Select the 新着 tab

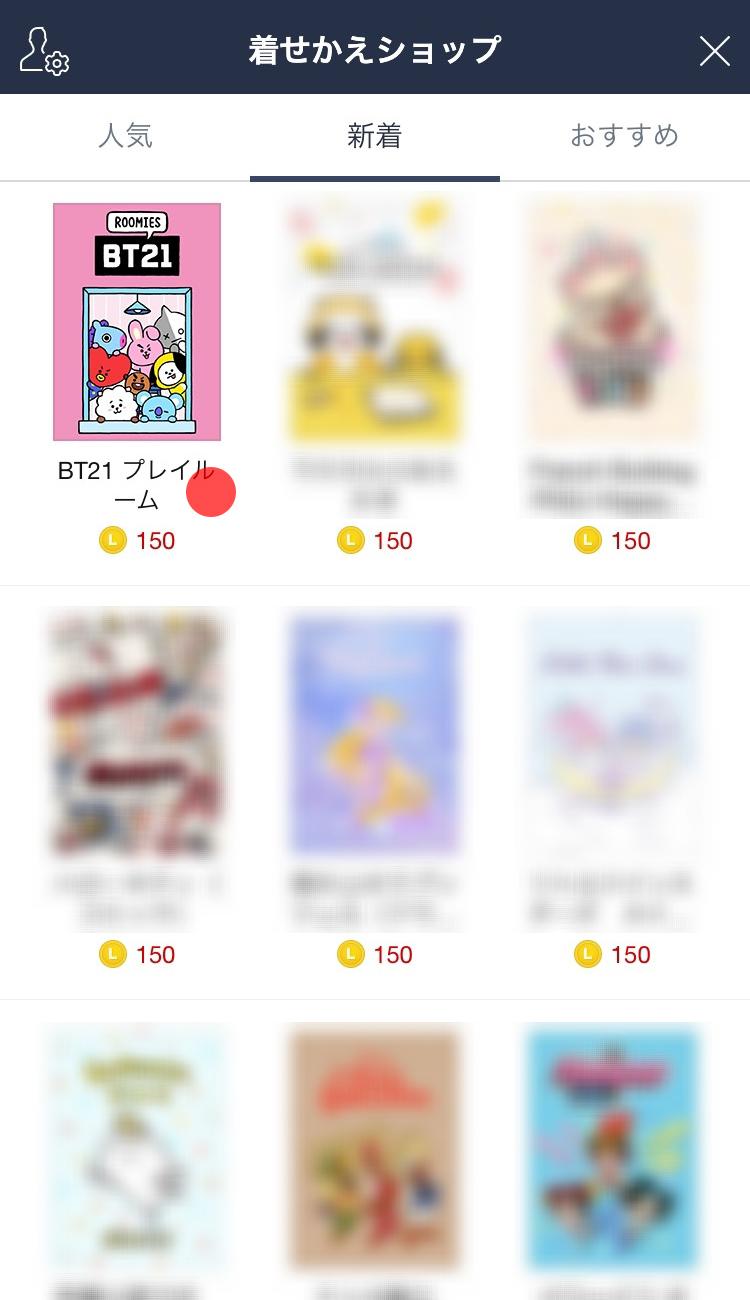pos(374,136)
